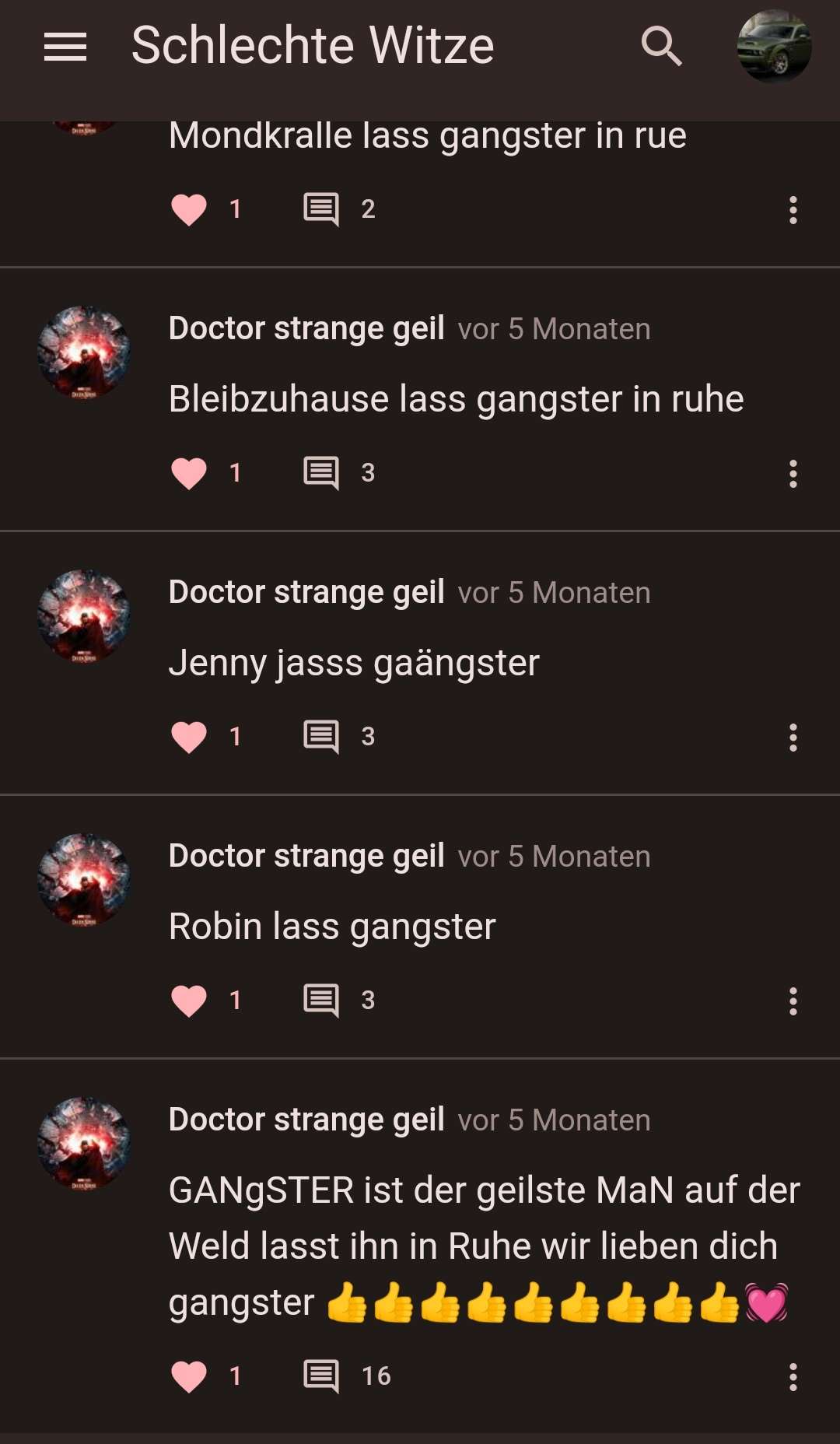Open overflow menu on GANgSTER post
This screenshot has width=840, height=1444.
pyautogui.click(x=793, y=1377)
